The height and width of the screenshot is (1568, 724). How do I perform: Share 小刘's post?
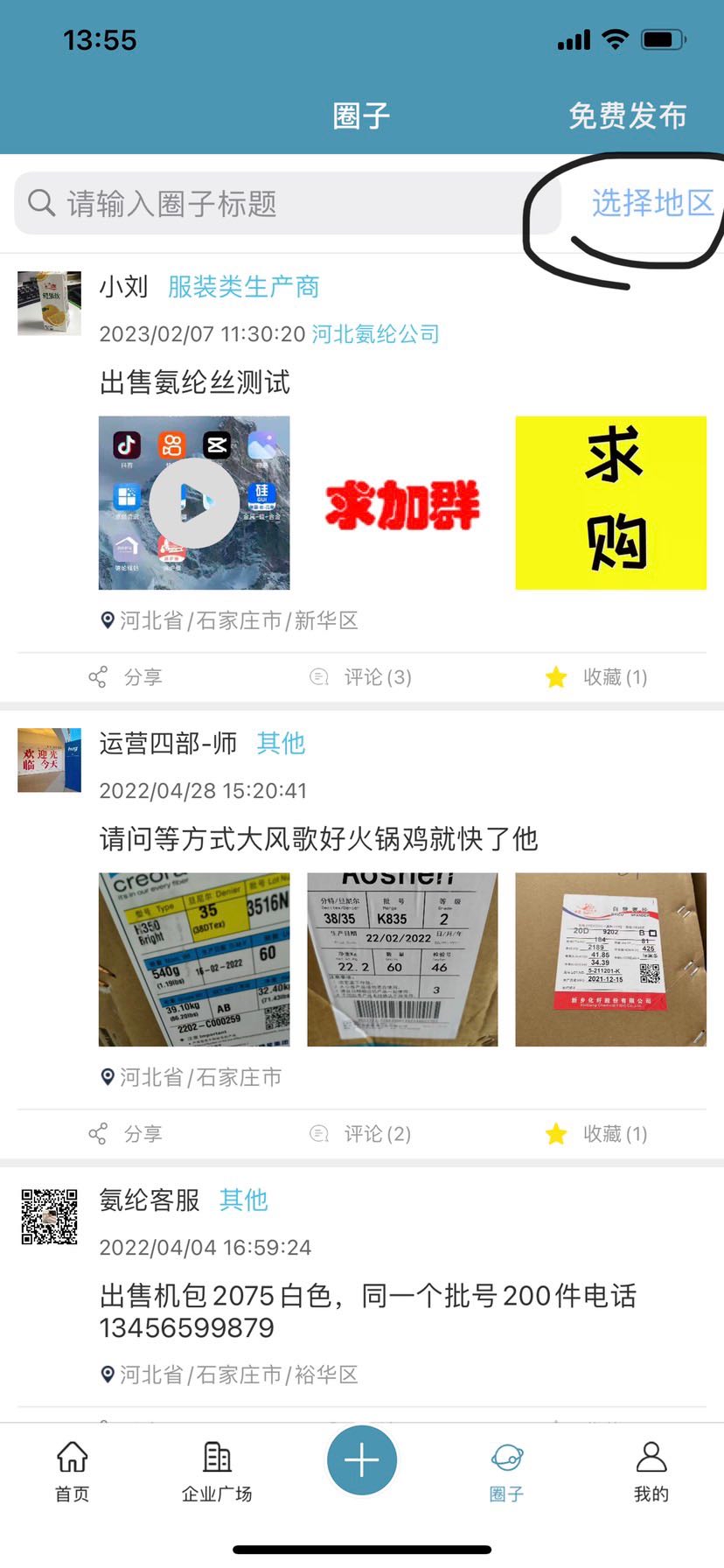tap(126, 677)
